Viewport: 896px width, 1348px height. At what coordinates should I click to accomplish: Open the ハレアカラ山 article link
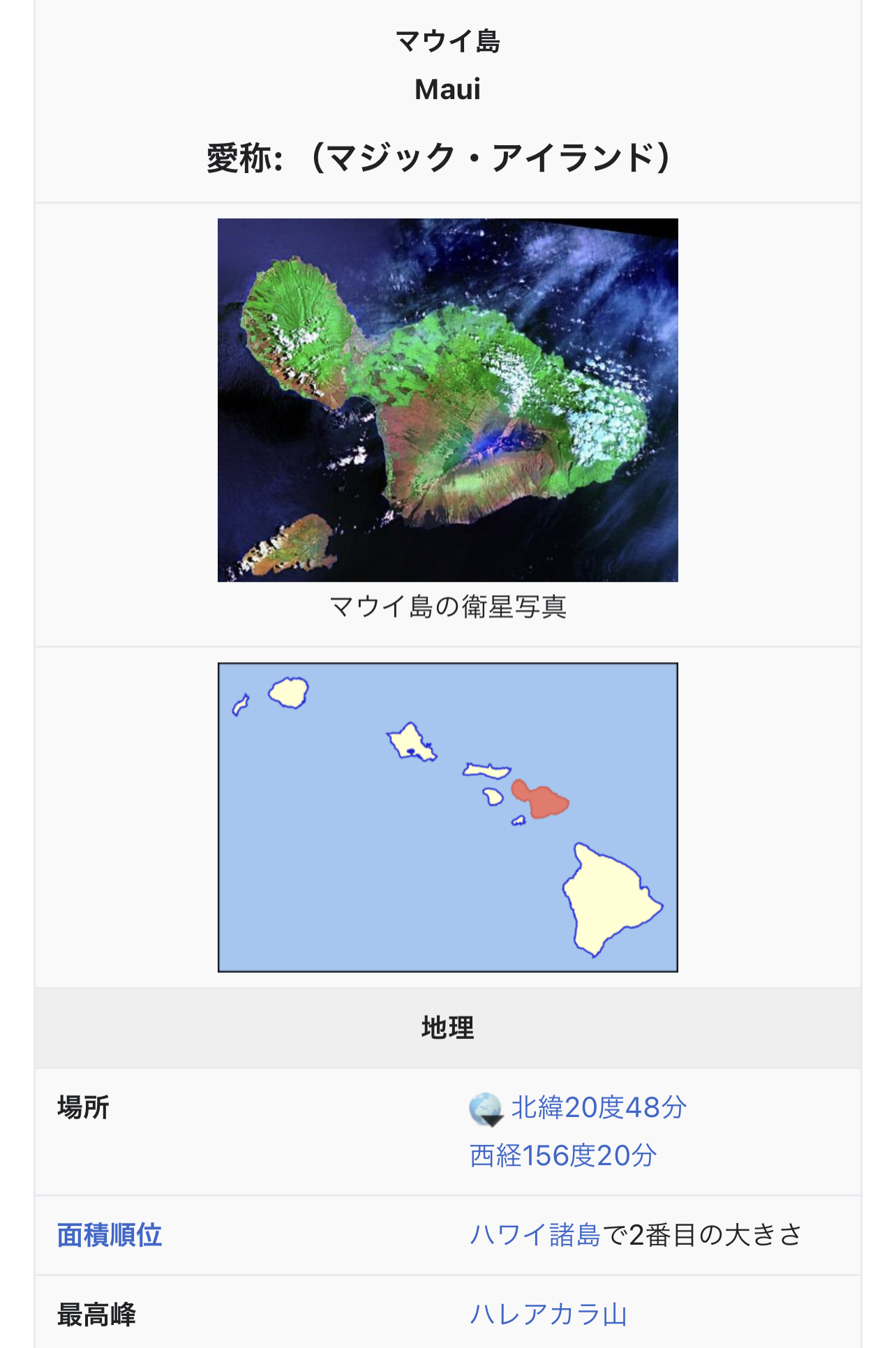click(x=548, y=1315)
